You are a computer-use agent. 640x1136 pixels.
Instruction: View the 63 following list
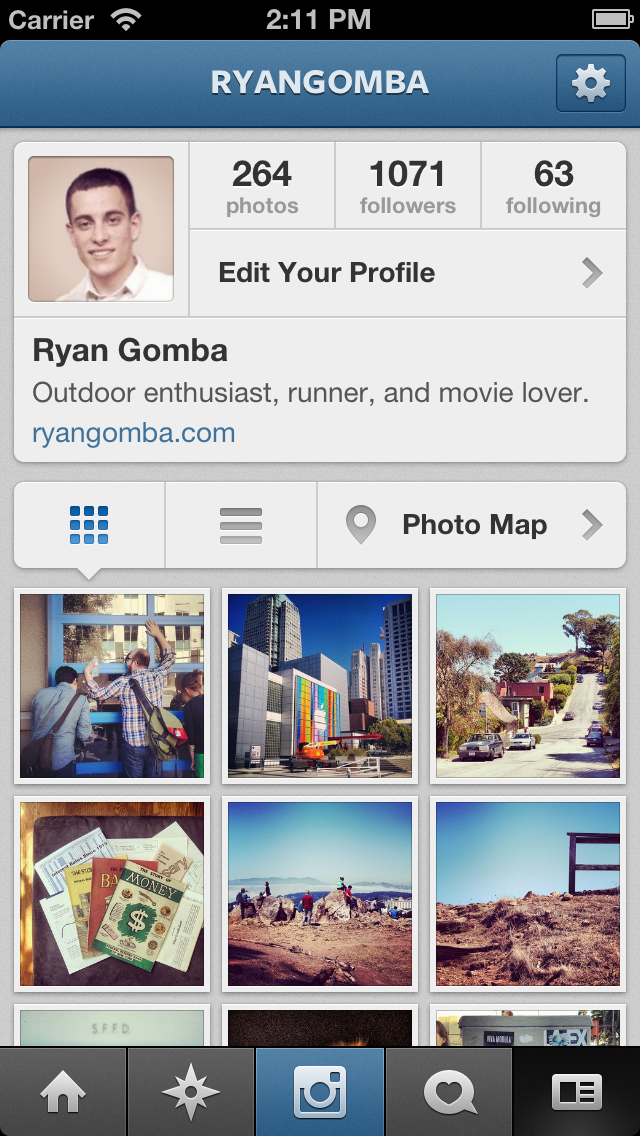tap(553, 187)
